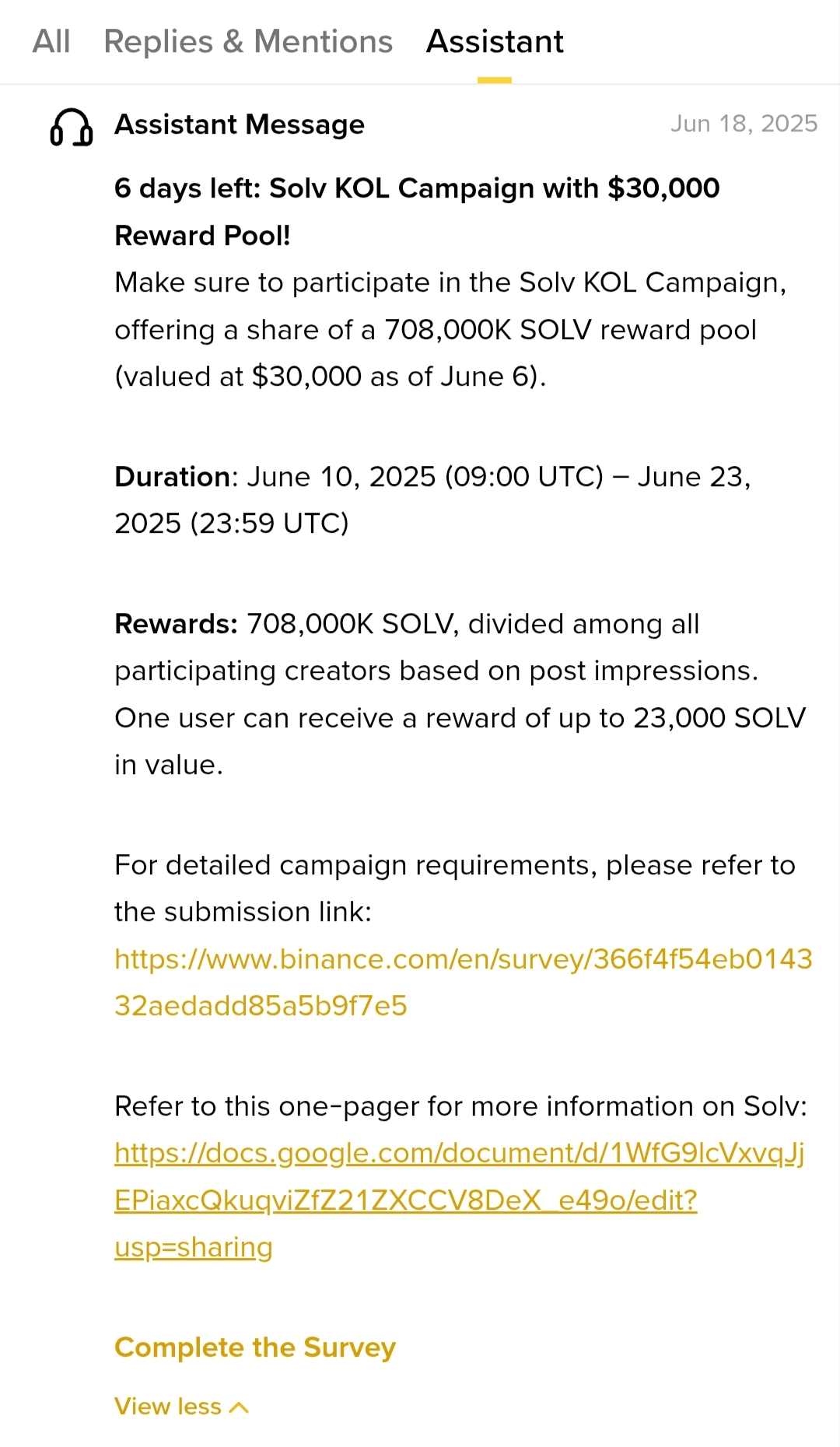Open the Binance survey submission link
840x1447 pixels.
tap(463, 982)
